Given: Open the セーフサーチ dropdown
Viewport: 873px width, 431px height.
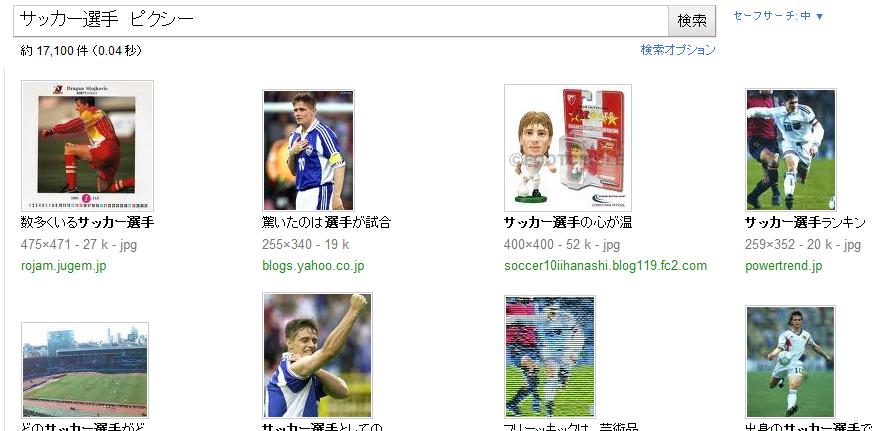Looking at the screenshot, I should click(x=778, y=16).
